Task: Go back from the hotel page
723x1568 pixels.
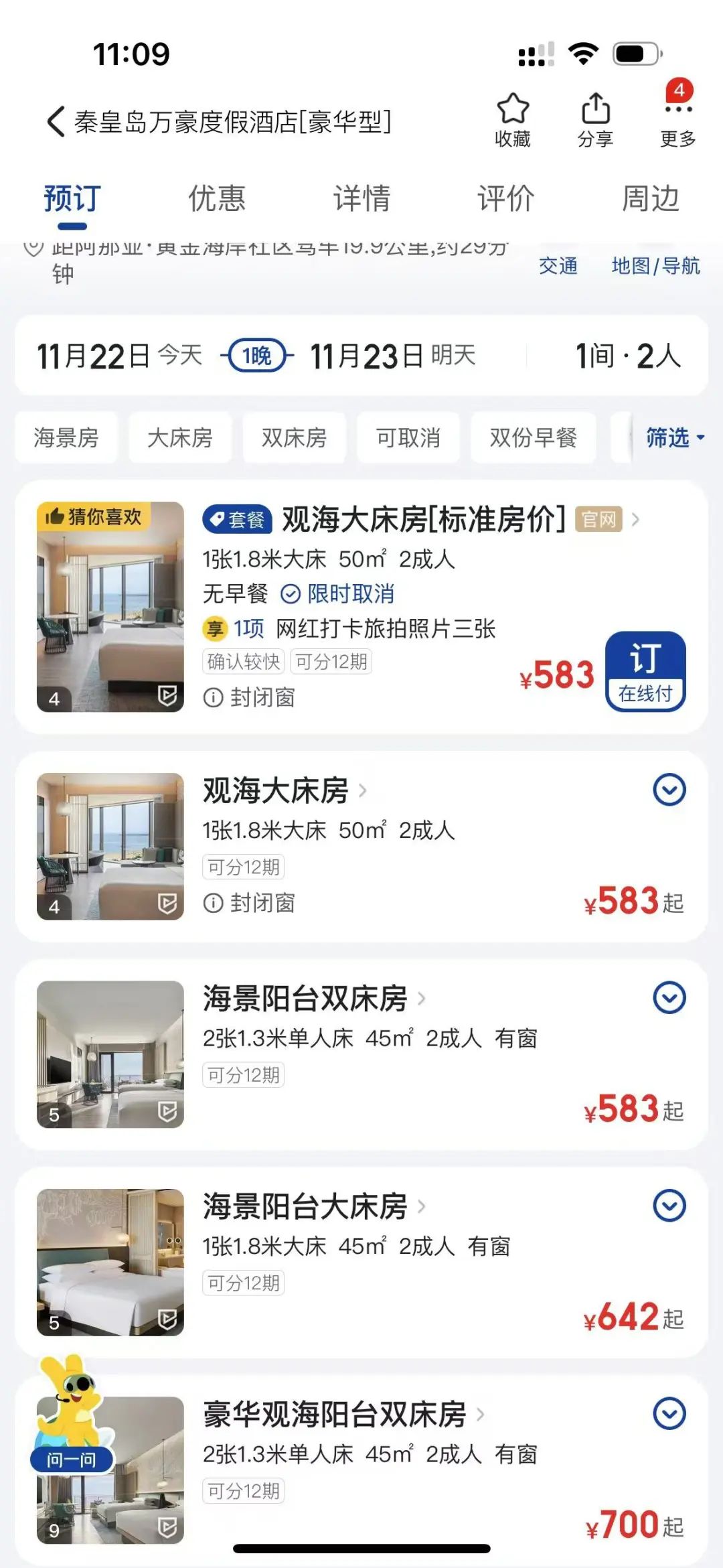Action: click(56, 122)
